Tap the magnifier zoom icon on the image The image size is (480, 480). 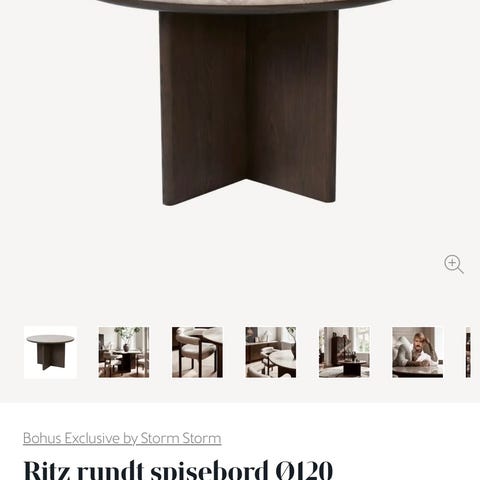coord(454,265)
